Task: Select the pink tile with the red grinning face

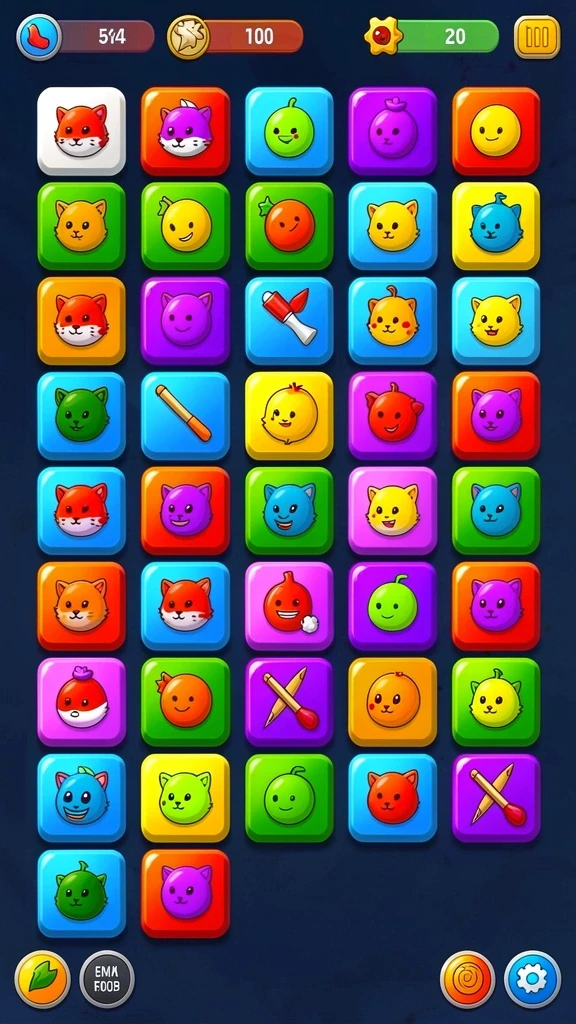Action: (x=289, y=606)
